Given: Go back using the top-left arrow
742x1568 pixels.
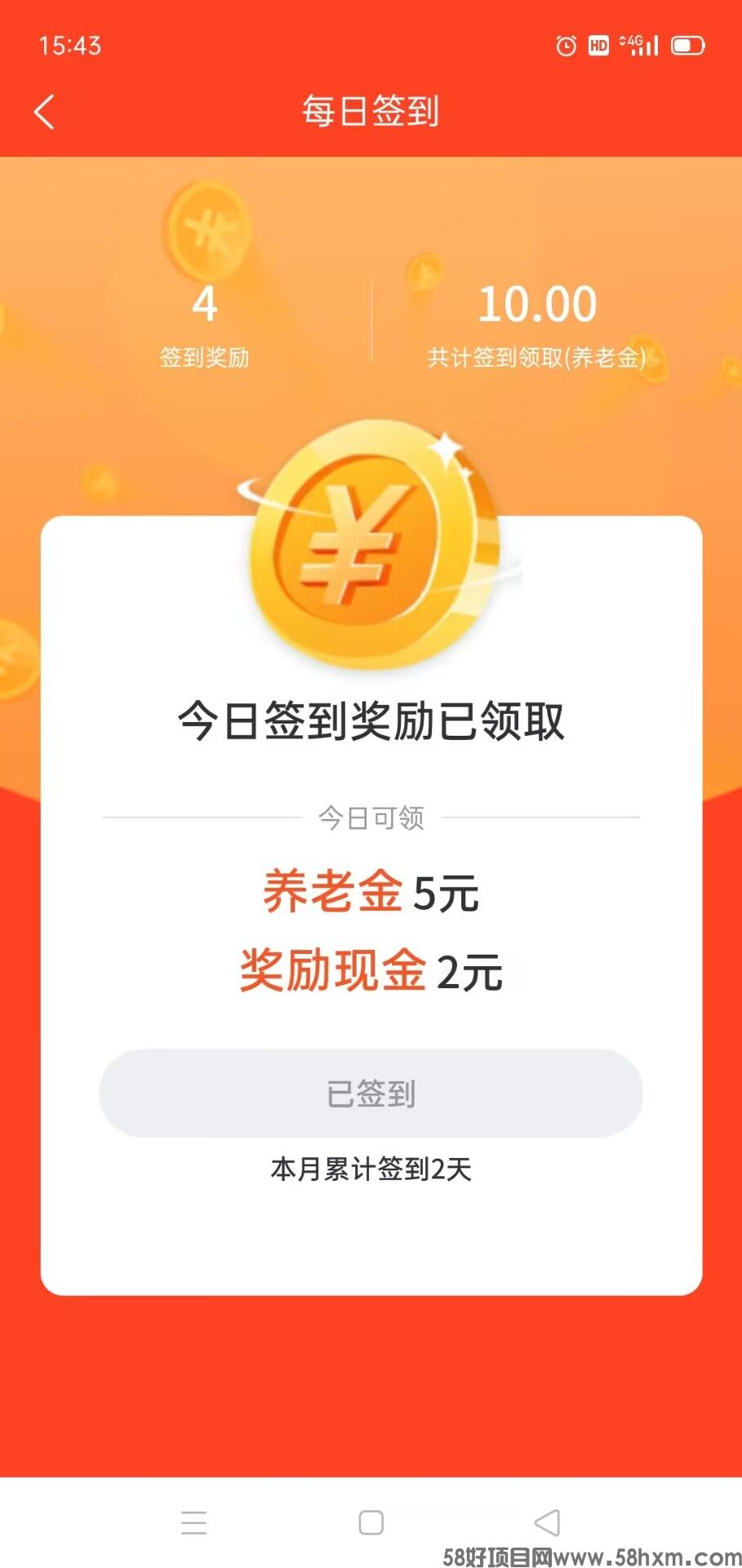Looking at the screenshot, I should click(45, 112).
